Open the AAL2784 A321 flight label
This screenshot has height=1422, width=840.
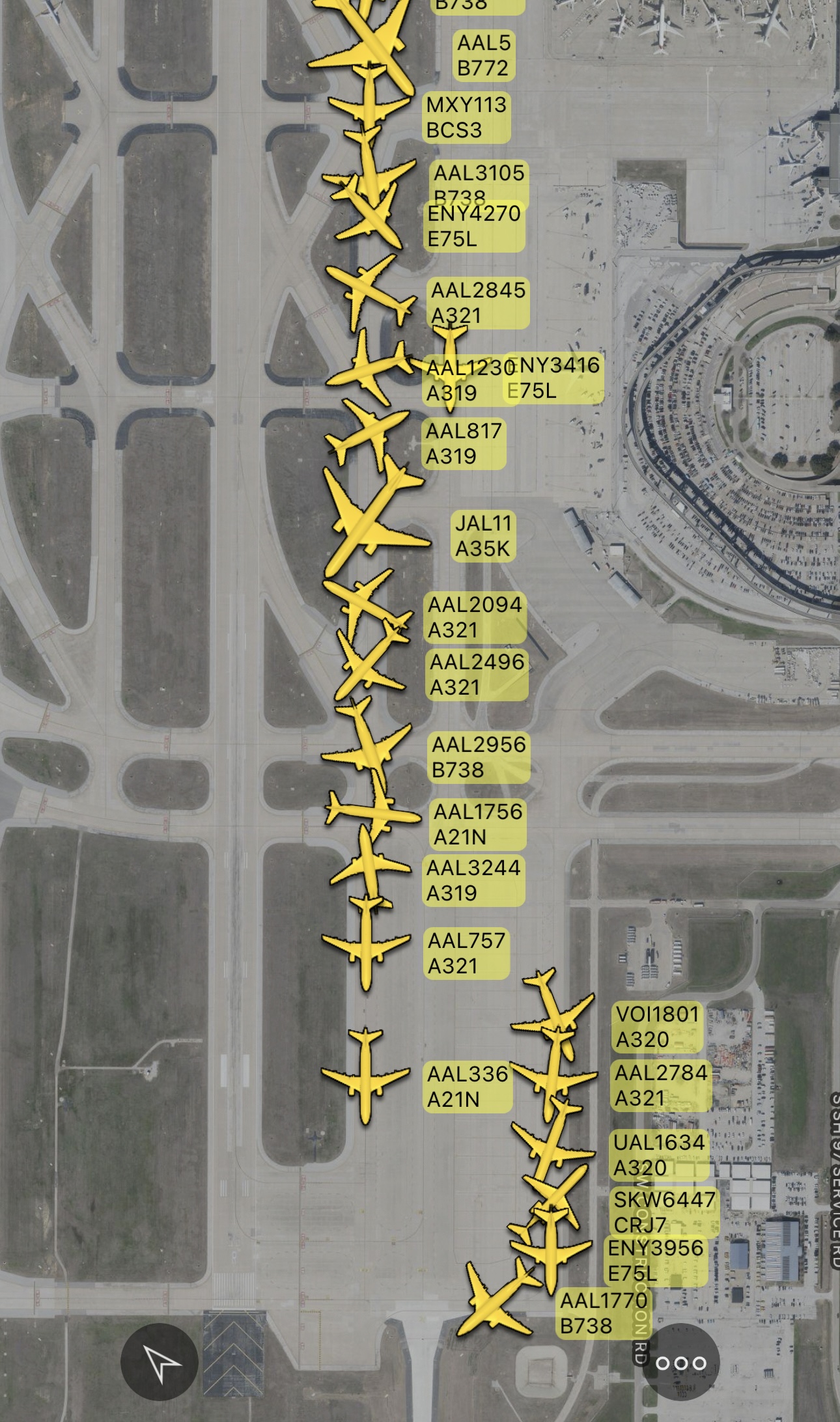coord(661,1085)
